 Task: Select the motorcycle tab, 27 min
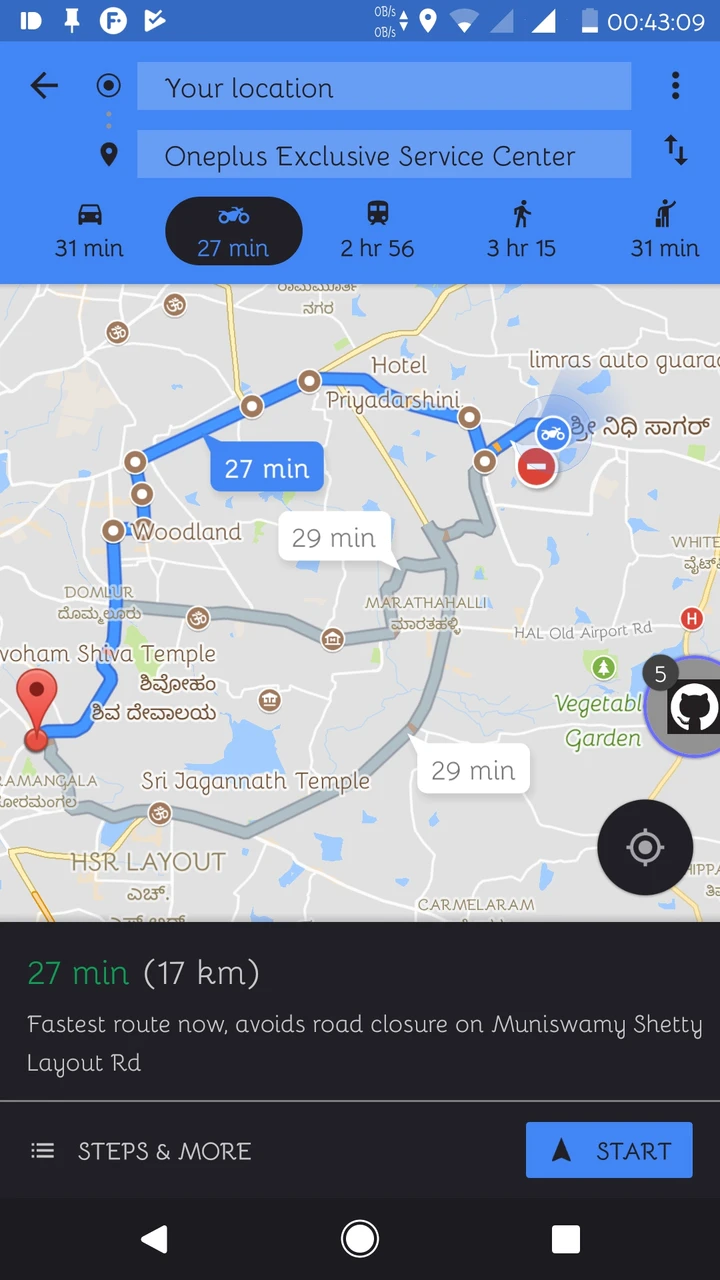[x=233, y=231]
